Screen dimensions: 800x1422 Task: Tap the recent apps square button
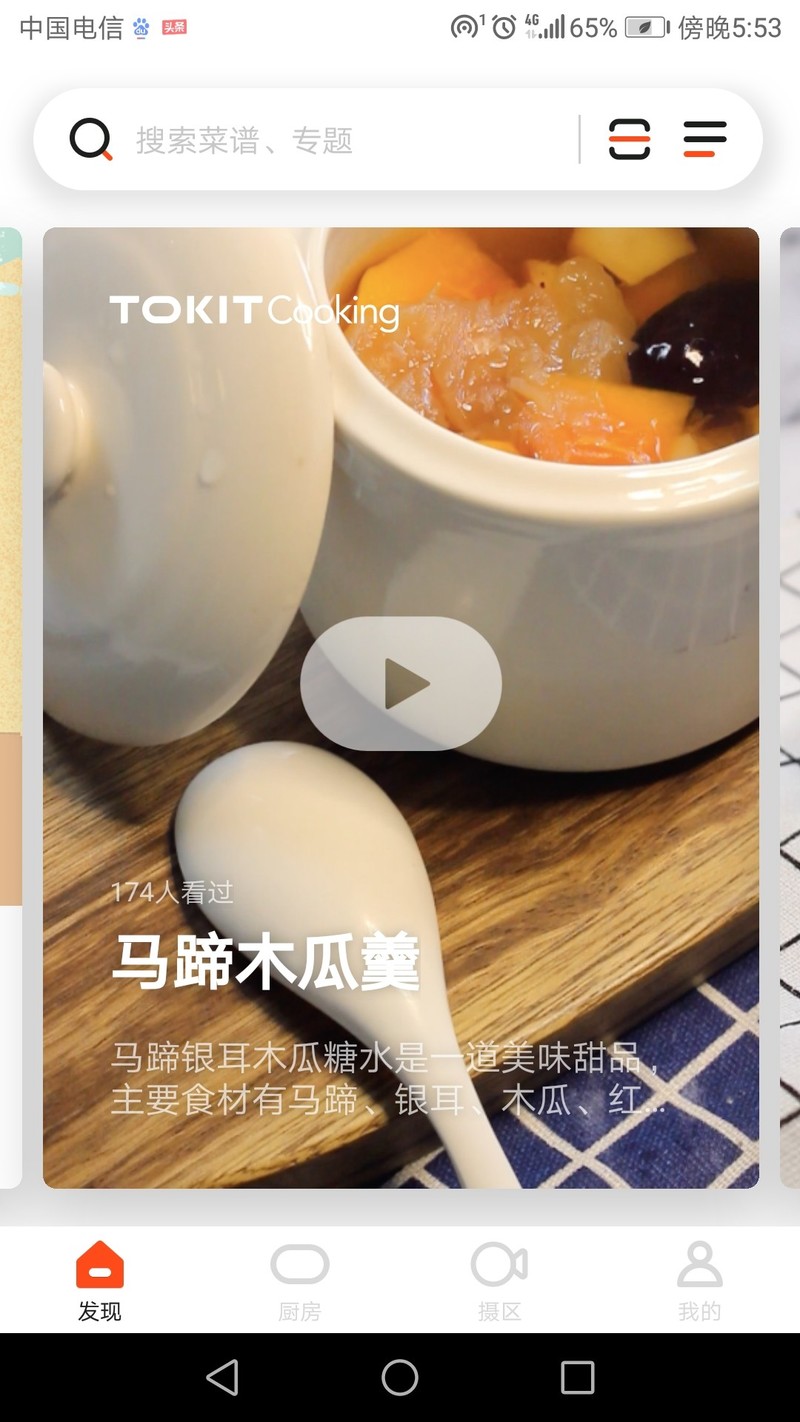click(576, 1378)
